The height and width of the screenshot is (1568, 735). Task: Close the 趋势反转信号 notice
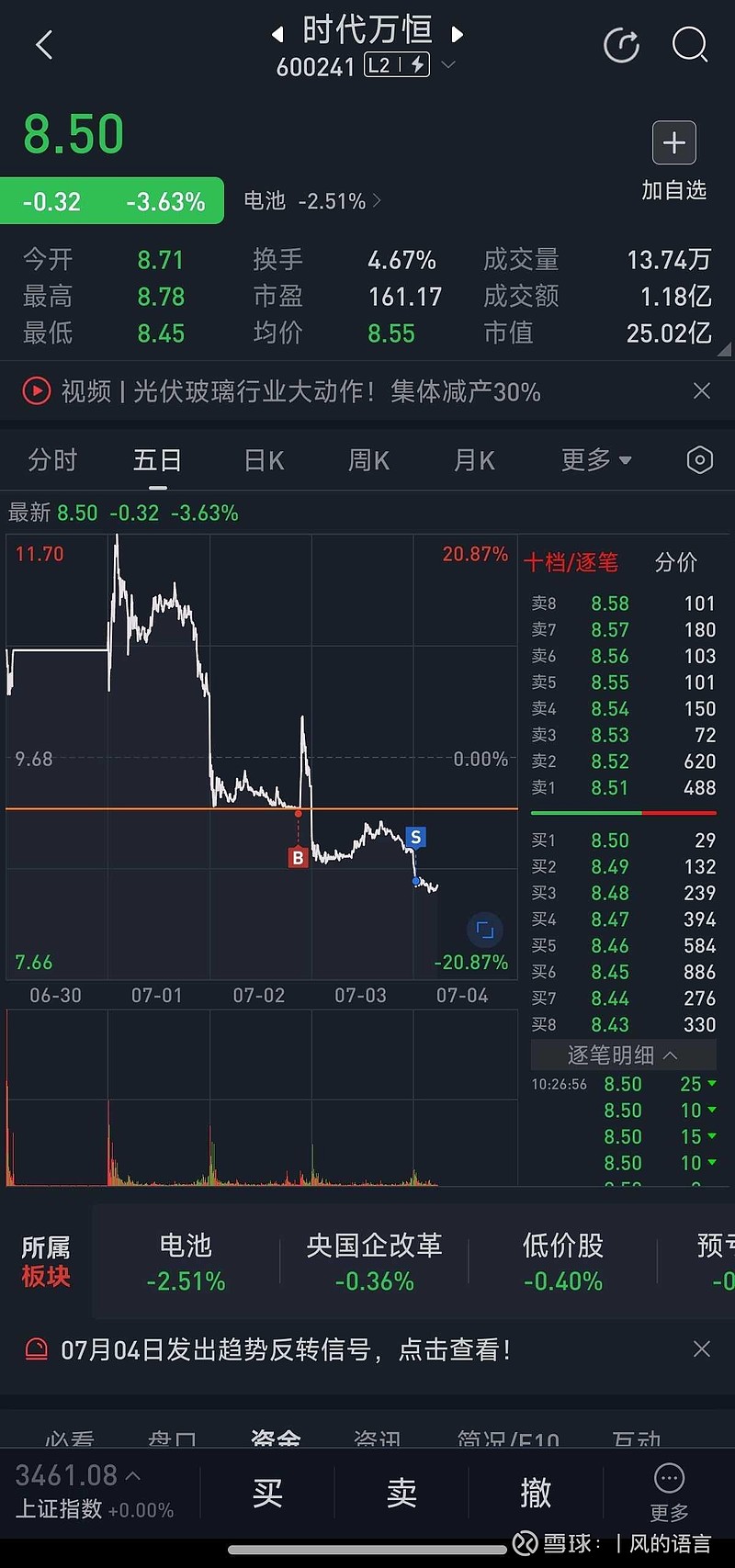point(702,1348)
